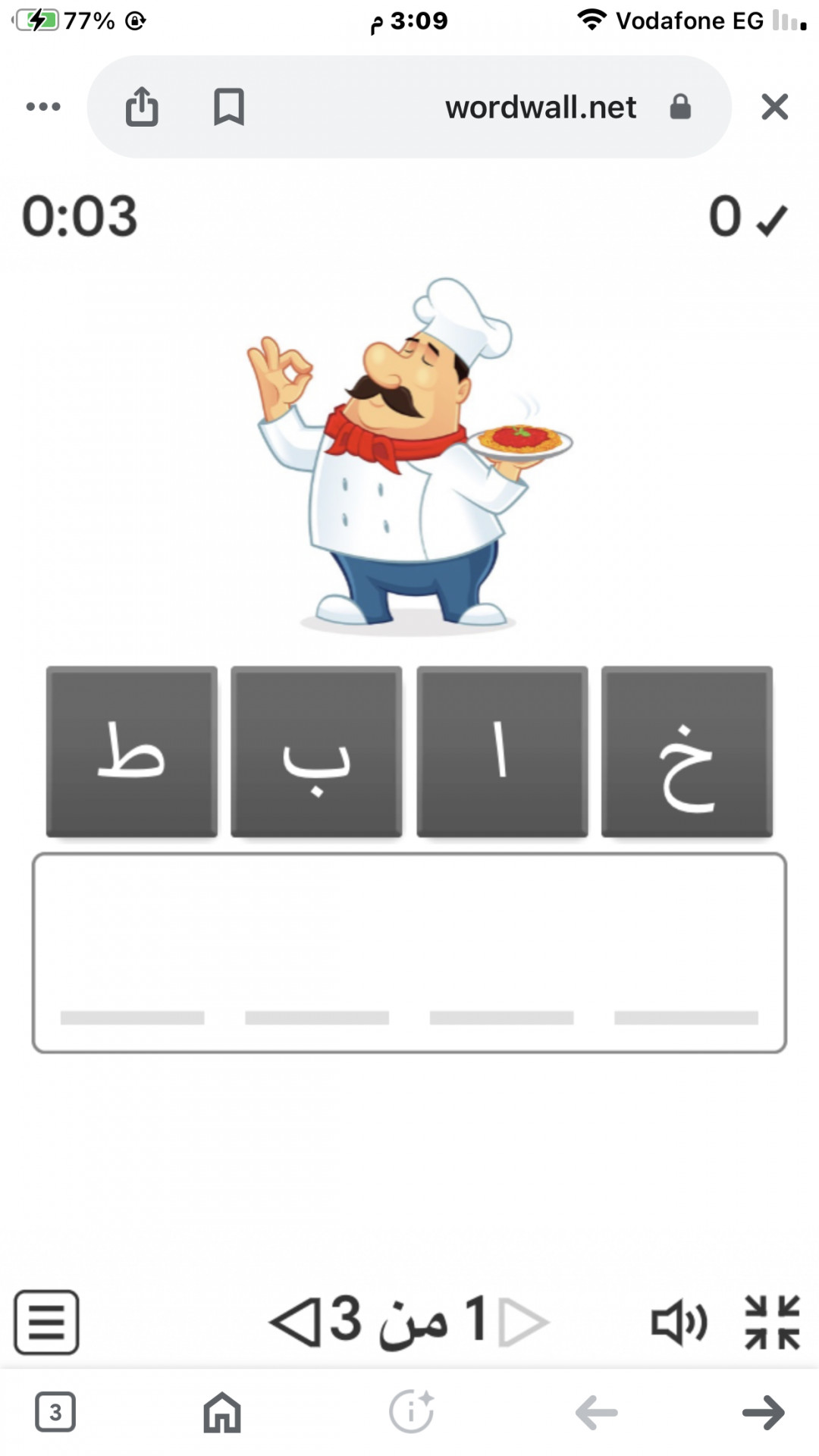
Task: Go to the browser home page
Action: tap(222, 1412)
